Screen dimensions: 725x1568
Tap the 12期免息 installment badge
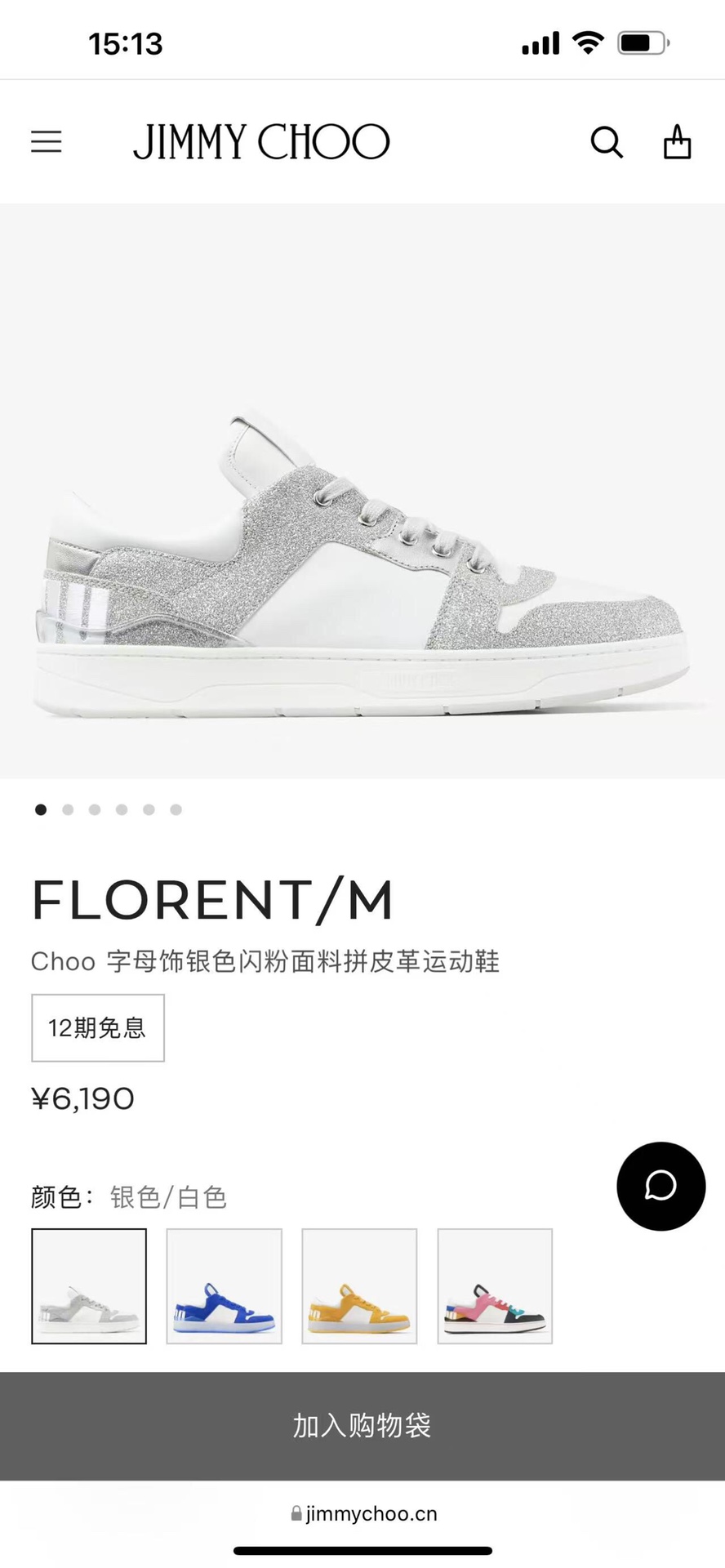(x=98, y=1027)
